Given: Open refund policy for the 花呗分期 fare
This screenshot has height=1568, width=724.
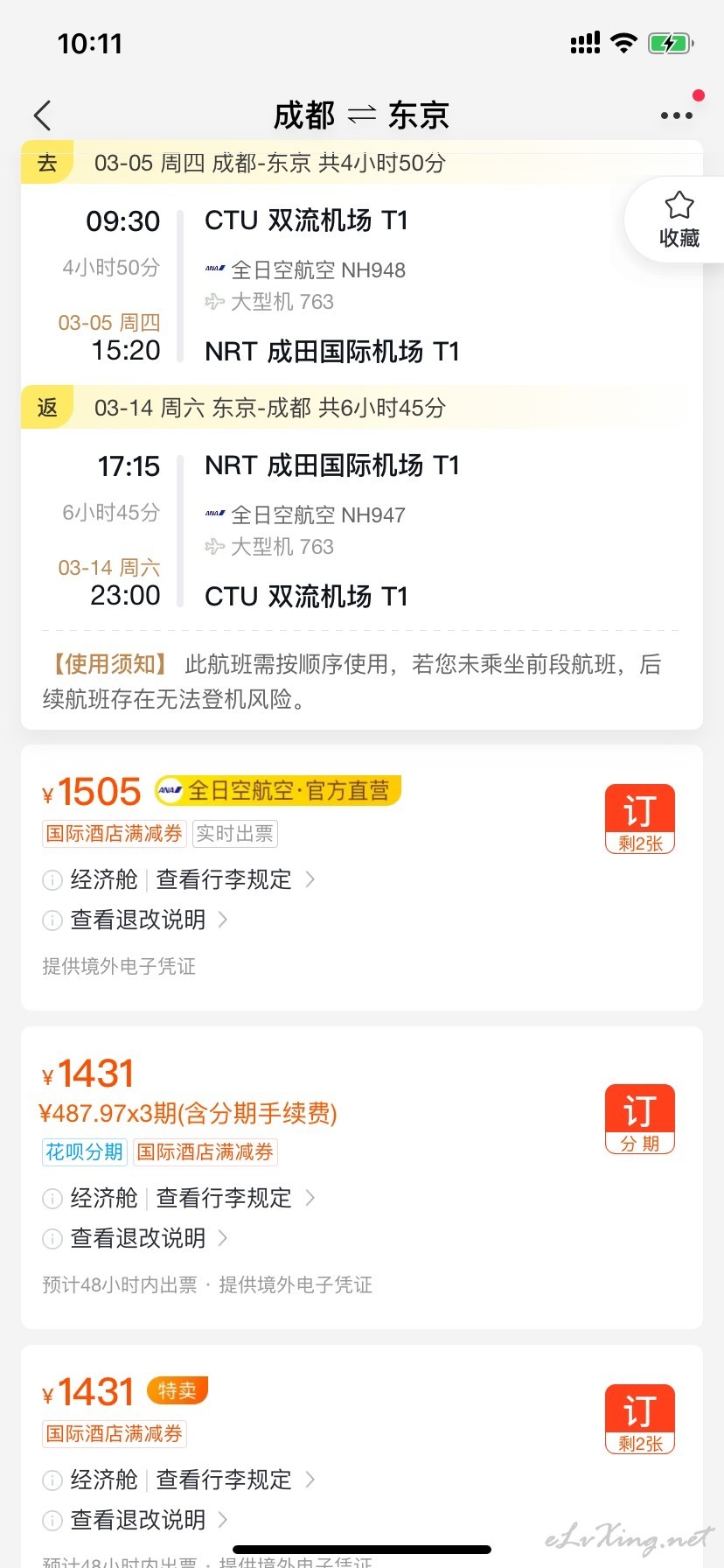Looking at the screenshot, I should (149, 1238).
